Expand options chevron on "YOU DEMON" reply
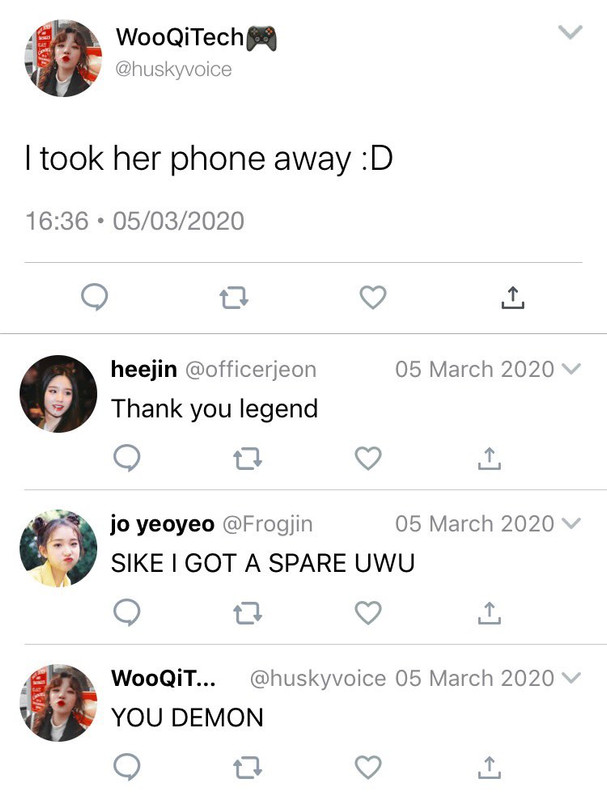The image size is (607, 800). coord(572,678)
